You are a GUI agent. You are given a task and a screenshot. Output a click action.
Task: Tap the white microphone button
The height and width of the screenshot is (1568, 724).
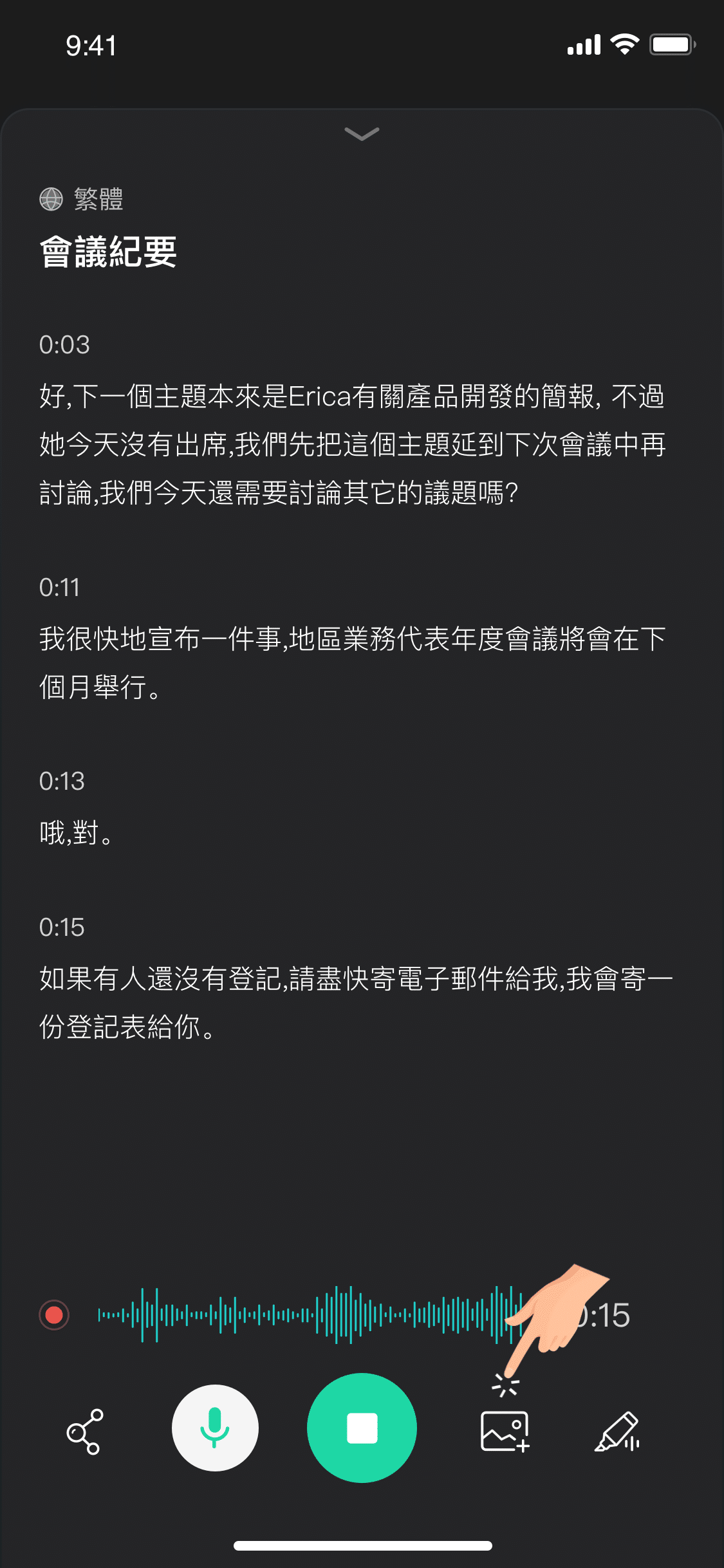215,1428
